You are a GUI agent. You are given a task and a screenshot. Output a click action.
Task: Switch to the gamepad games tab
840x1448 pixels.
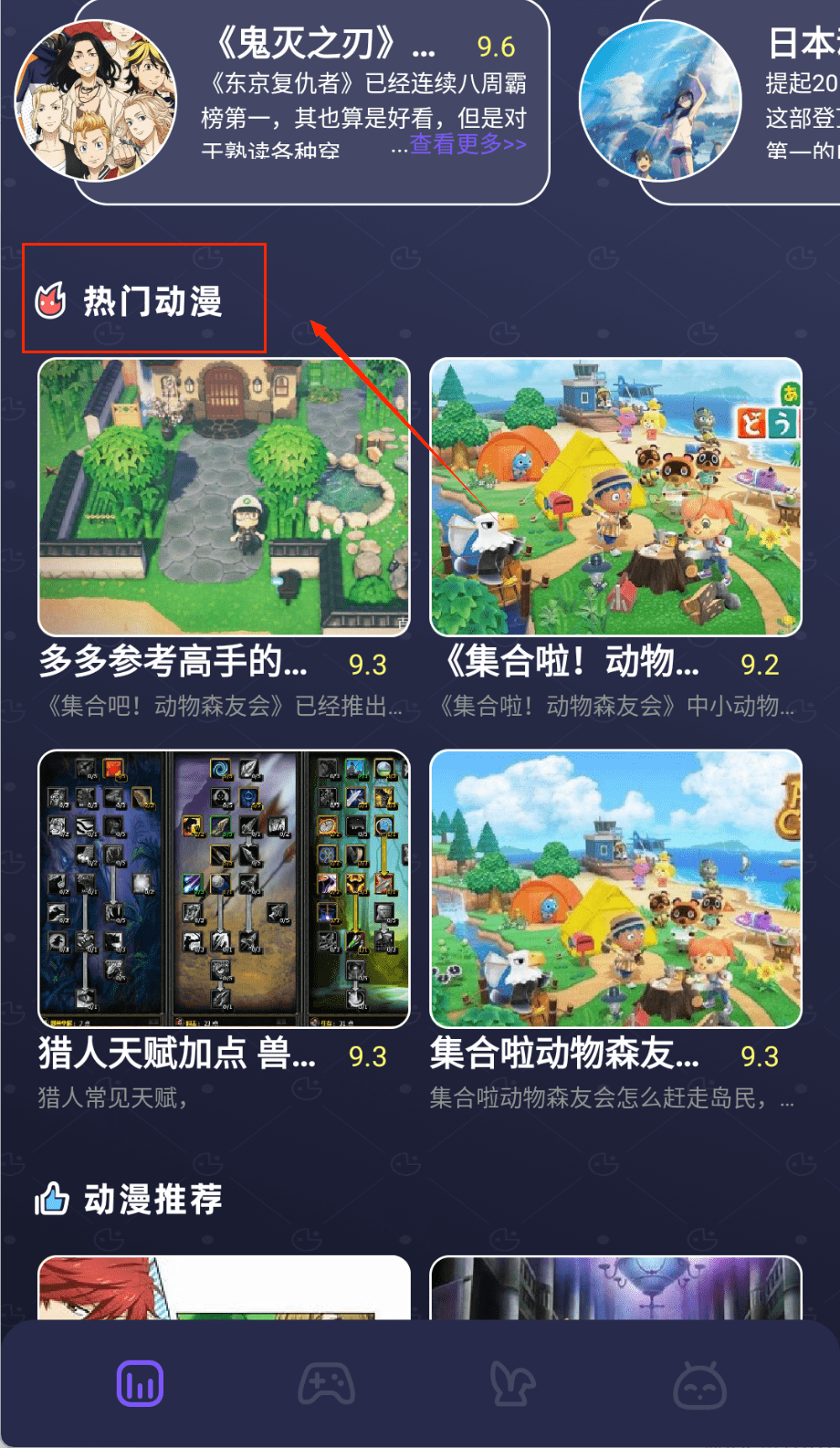click(x=327, y=1383)
